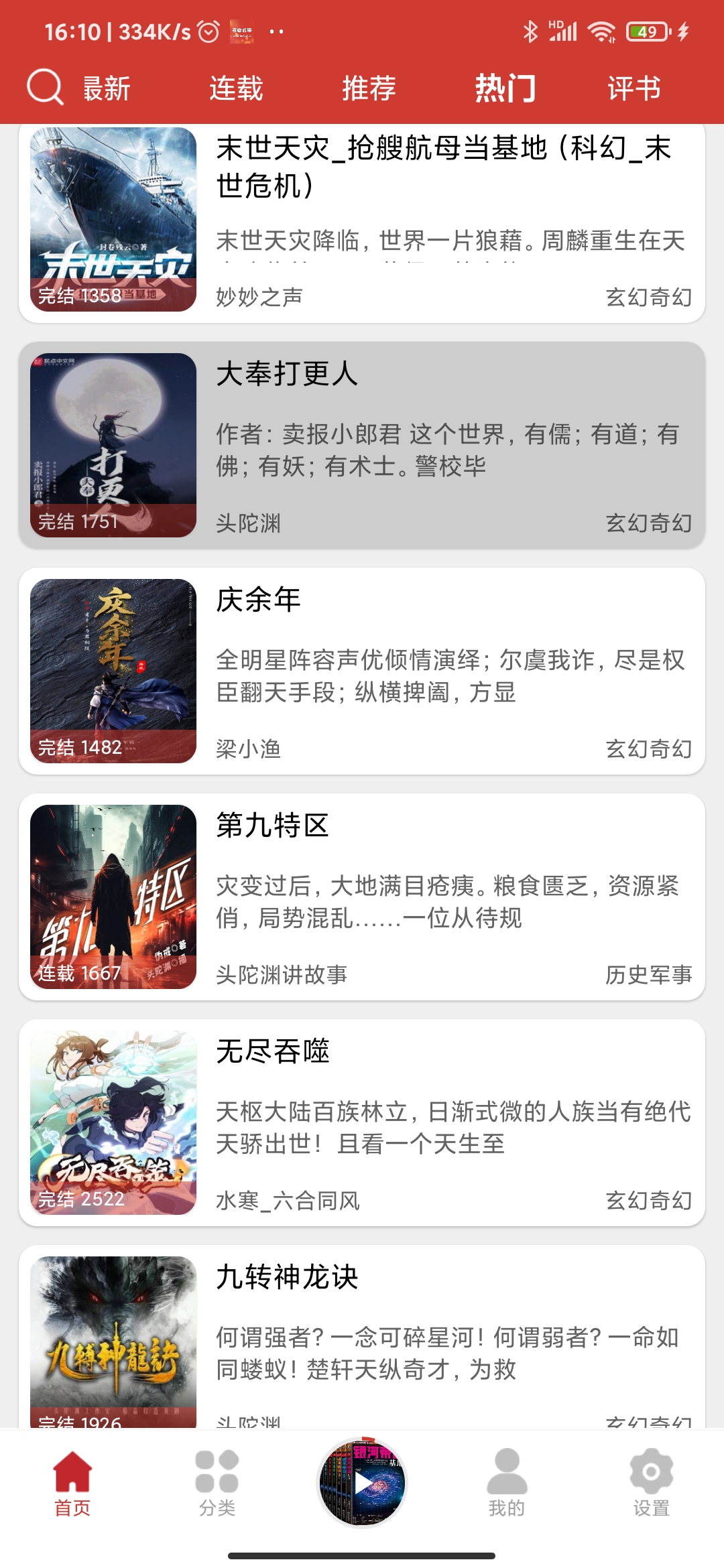Select the 推荐 tab
This screenshot has height=1568, width=724.
click(369, 88)
